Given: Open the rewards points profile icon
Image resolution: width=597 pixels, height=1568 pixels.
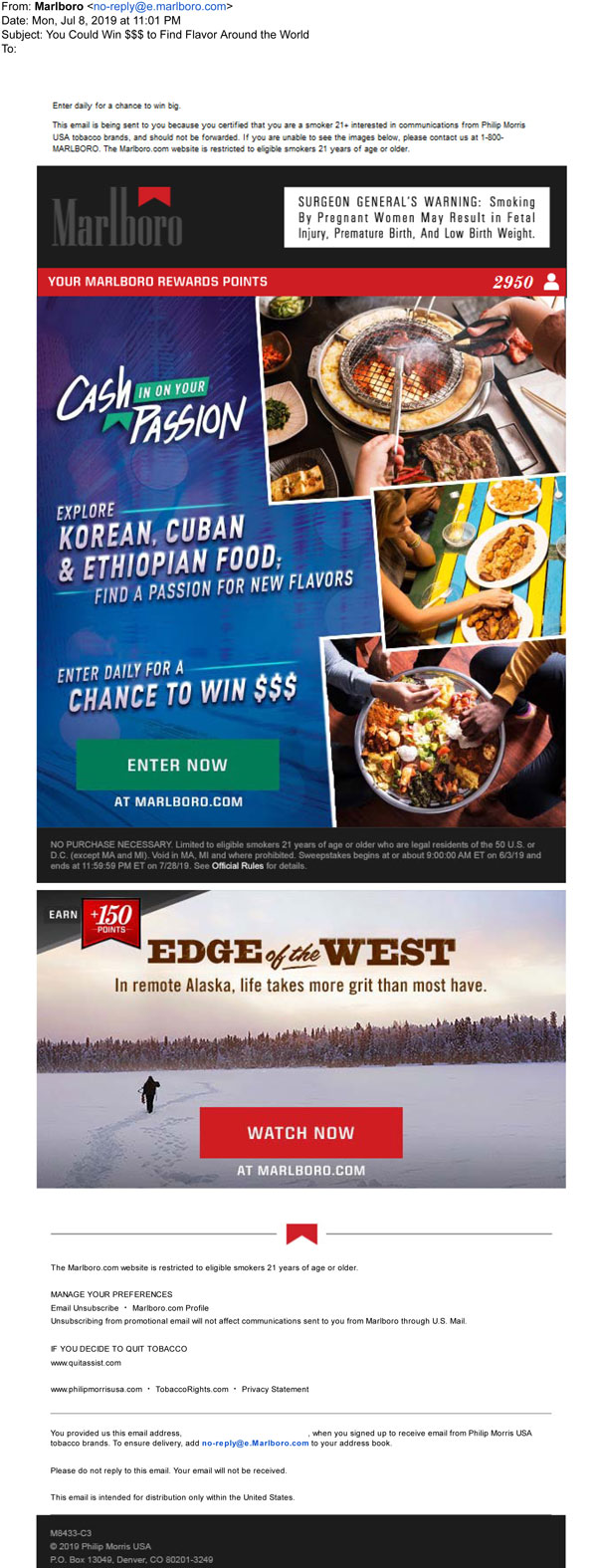Looking at the screenshot, I should (x=551, y=282).
